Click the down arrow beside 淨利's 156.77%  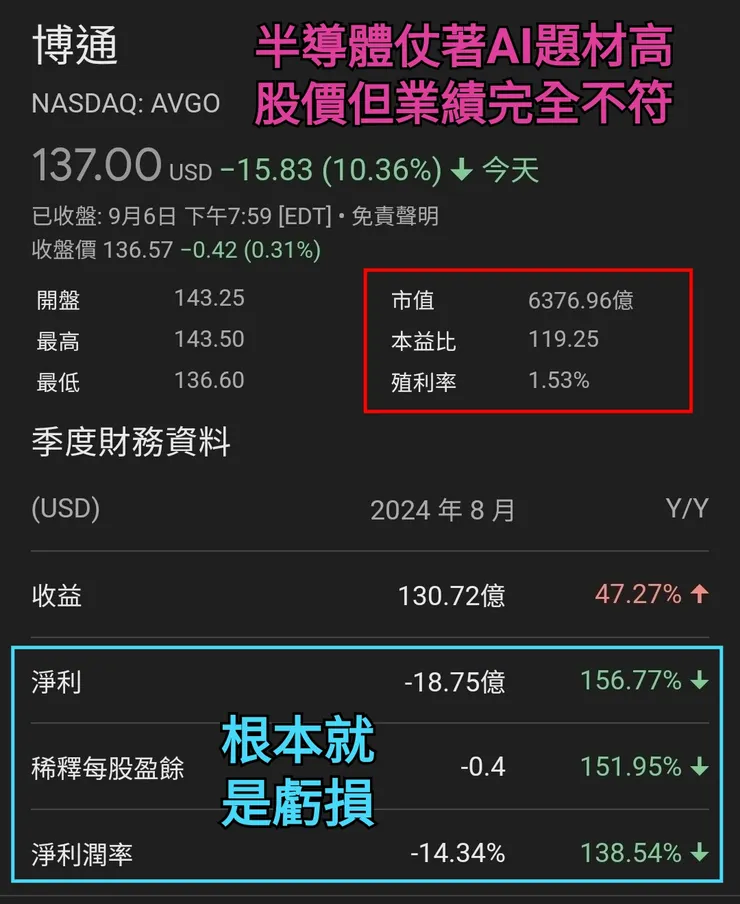click(699, 680)
